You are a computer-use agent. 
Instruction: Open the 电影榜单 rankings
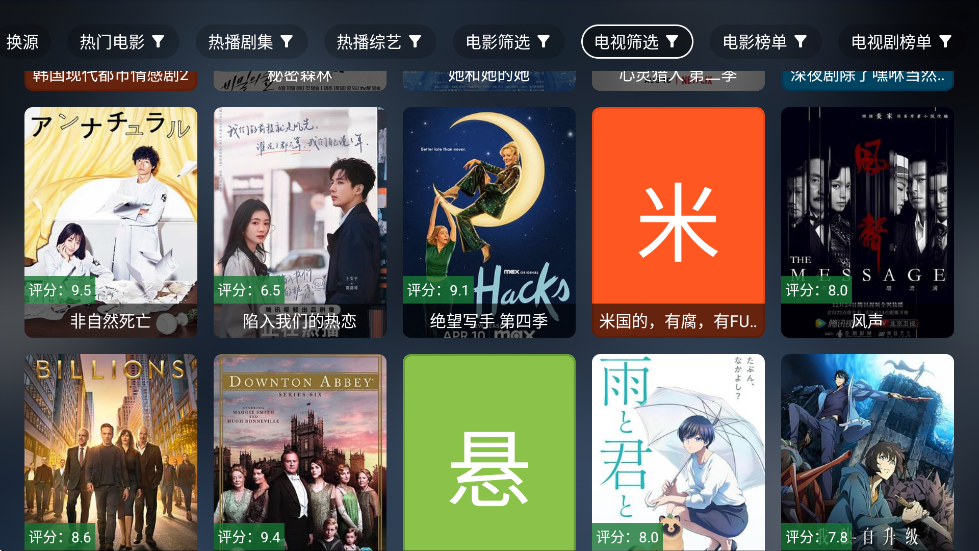[765, 42]
